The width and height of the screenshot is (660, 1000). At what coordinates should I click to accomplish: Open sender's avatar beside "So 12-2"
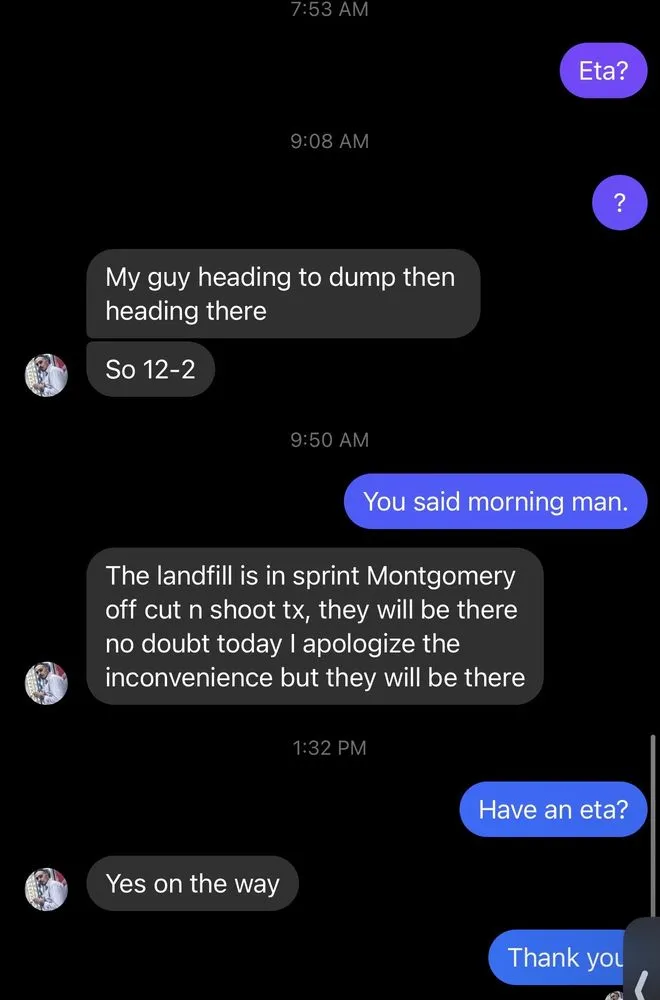[x=46, y=375]
